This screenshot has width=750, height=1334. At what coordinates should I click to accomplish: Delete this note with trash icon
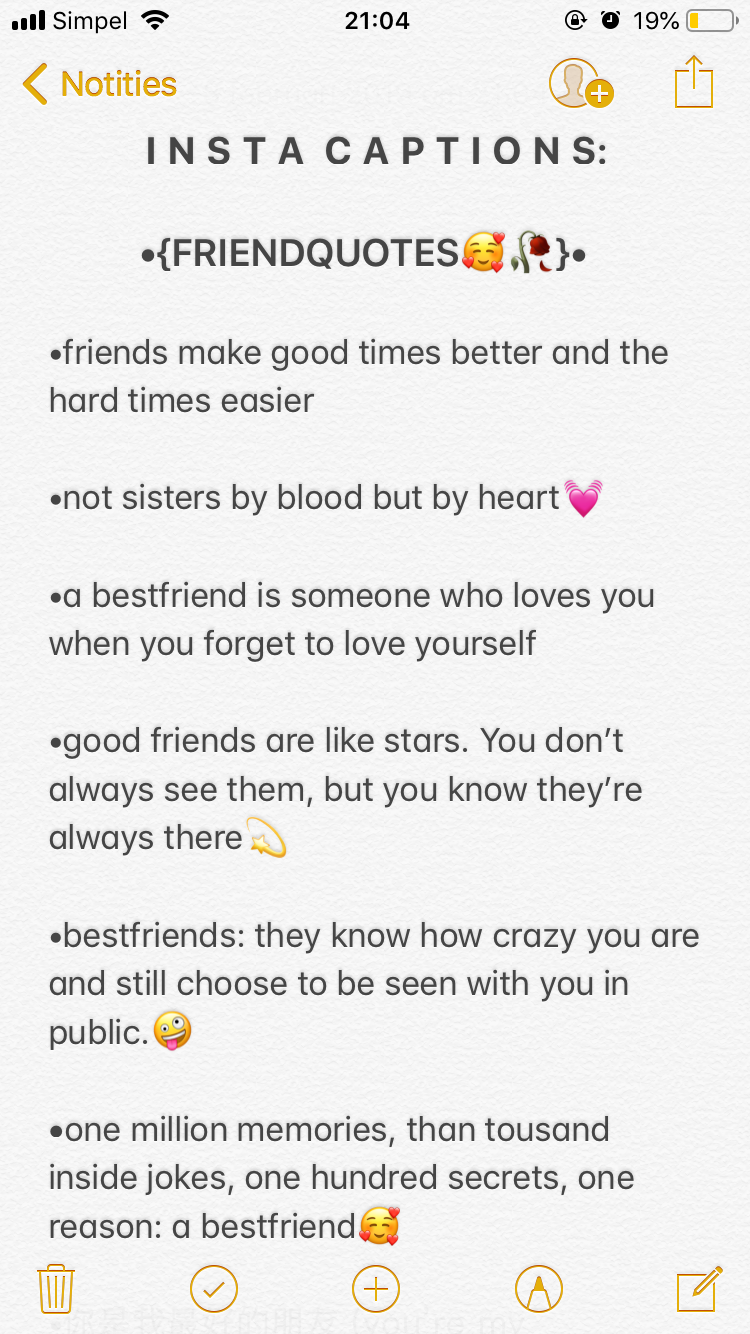55,1288
